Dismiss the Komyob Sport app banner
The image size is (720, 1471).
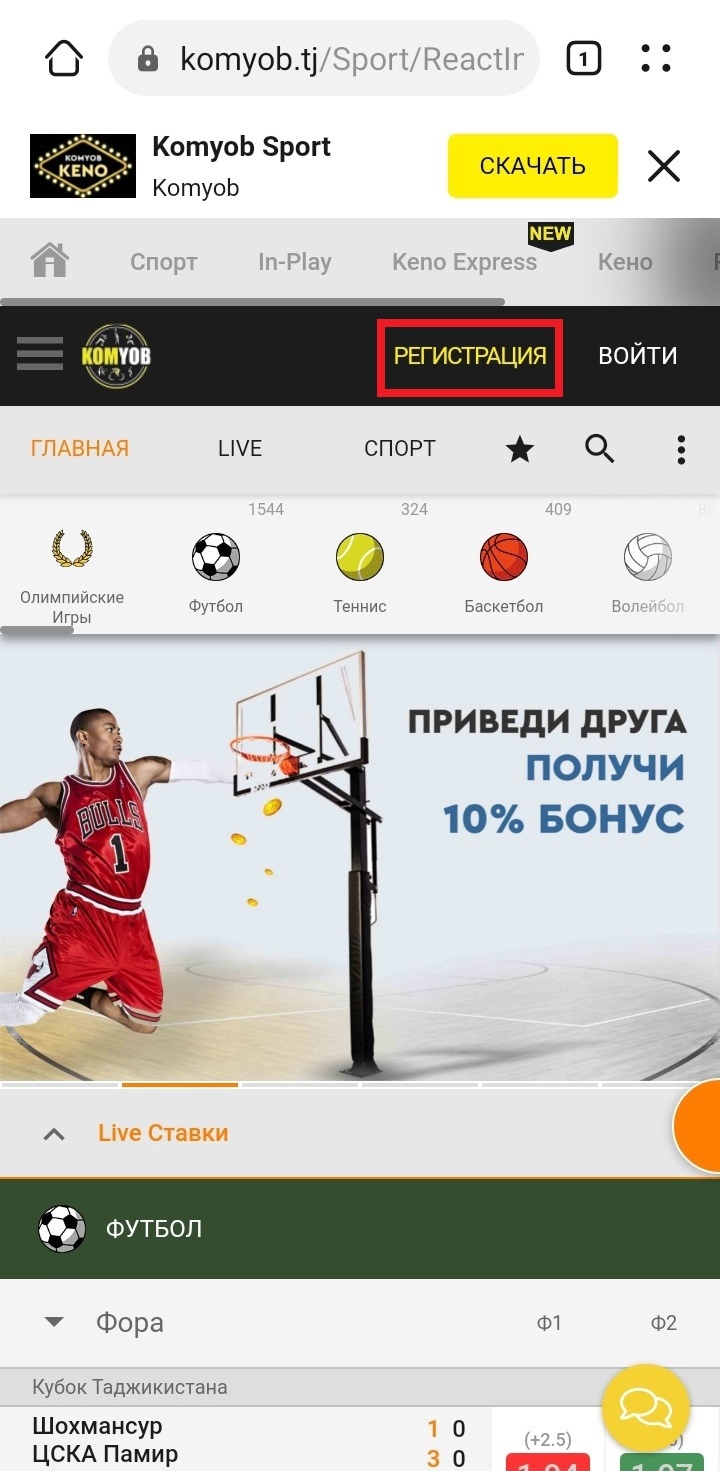pyautogui.click(x=663, y=166)
